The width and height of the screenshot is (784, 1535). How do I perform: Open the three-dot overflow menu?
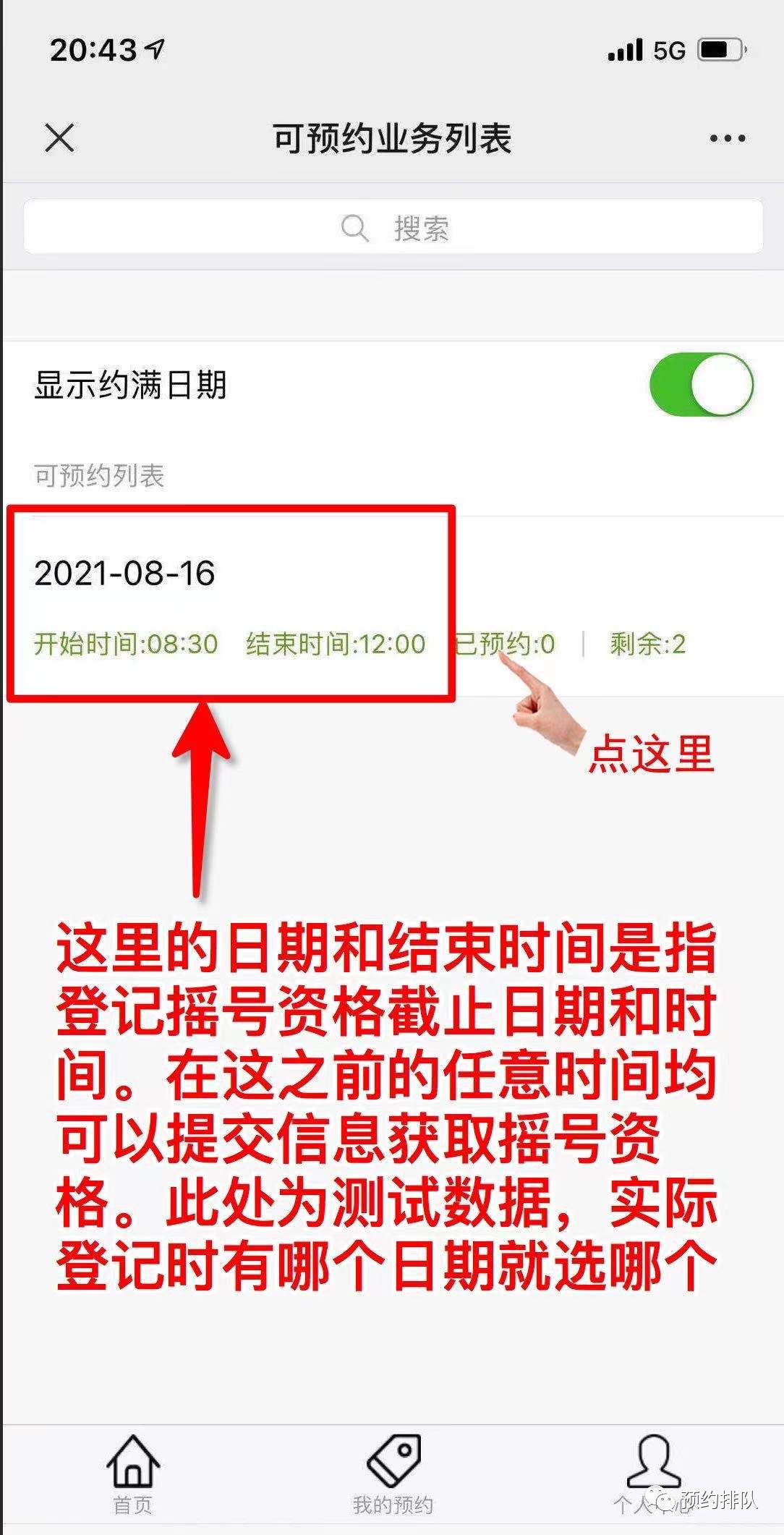(727, 138)
